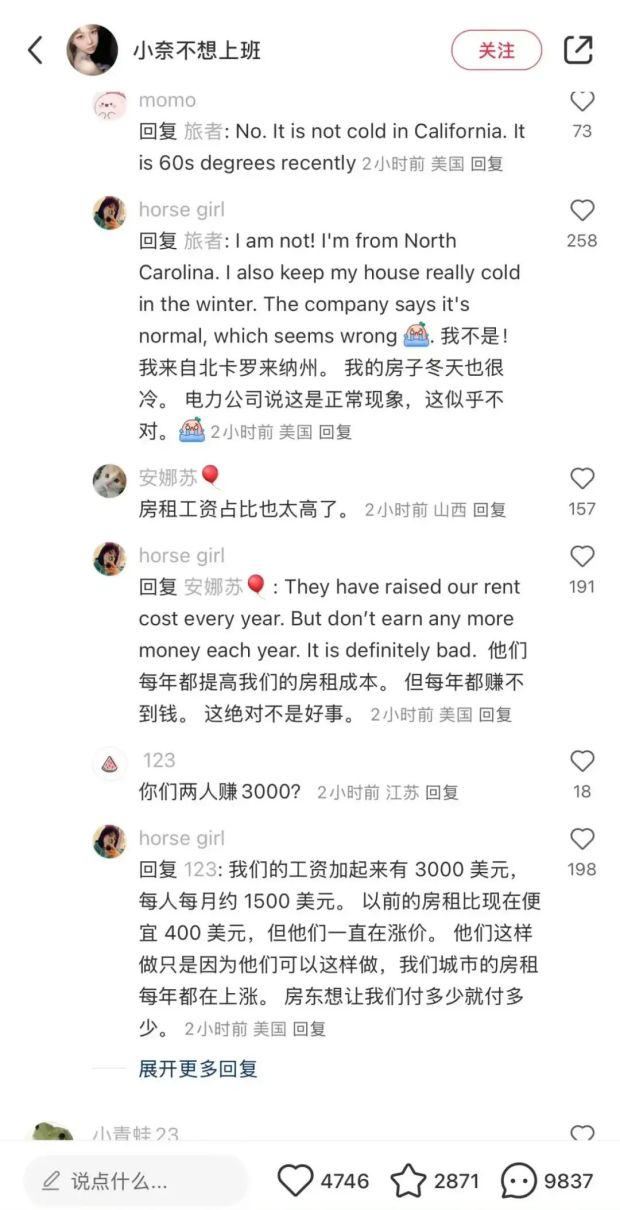Open the profile avatar of 小奈不想上班

click(92, 50)
